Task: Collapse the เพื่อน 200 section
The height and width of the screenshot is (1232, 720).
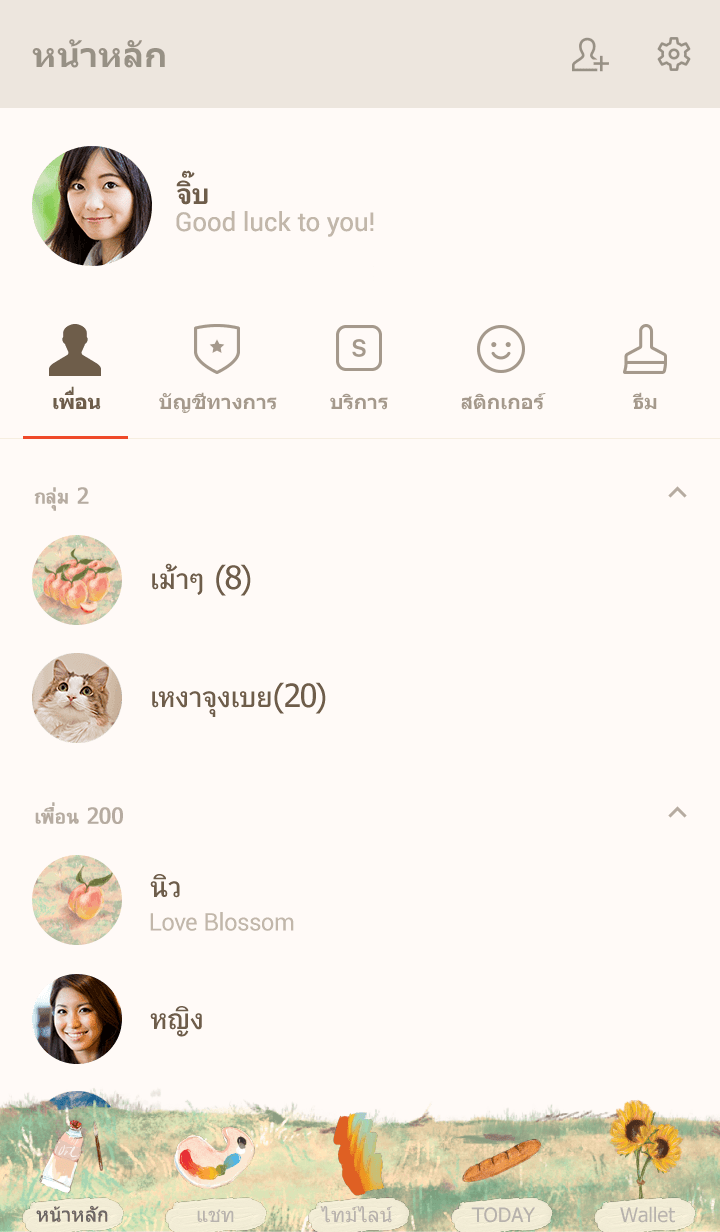Action: (677, 813)
